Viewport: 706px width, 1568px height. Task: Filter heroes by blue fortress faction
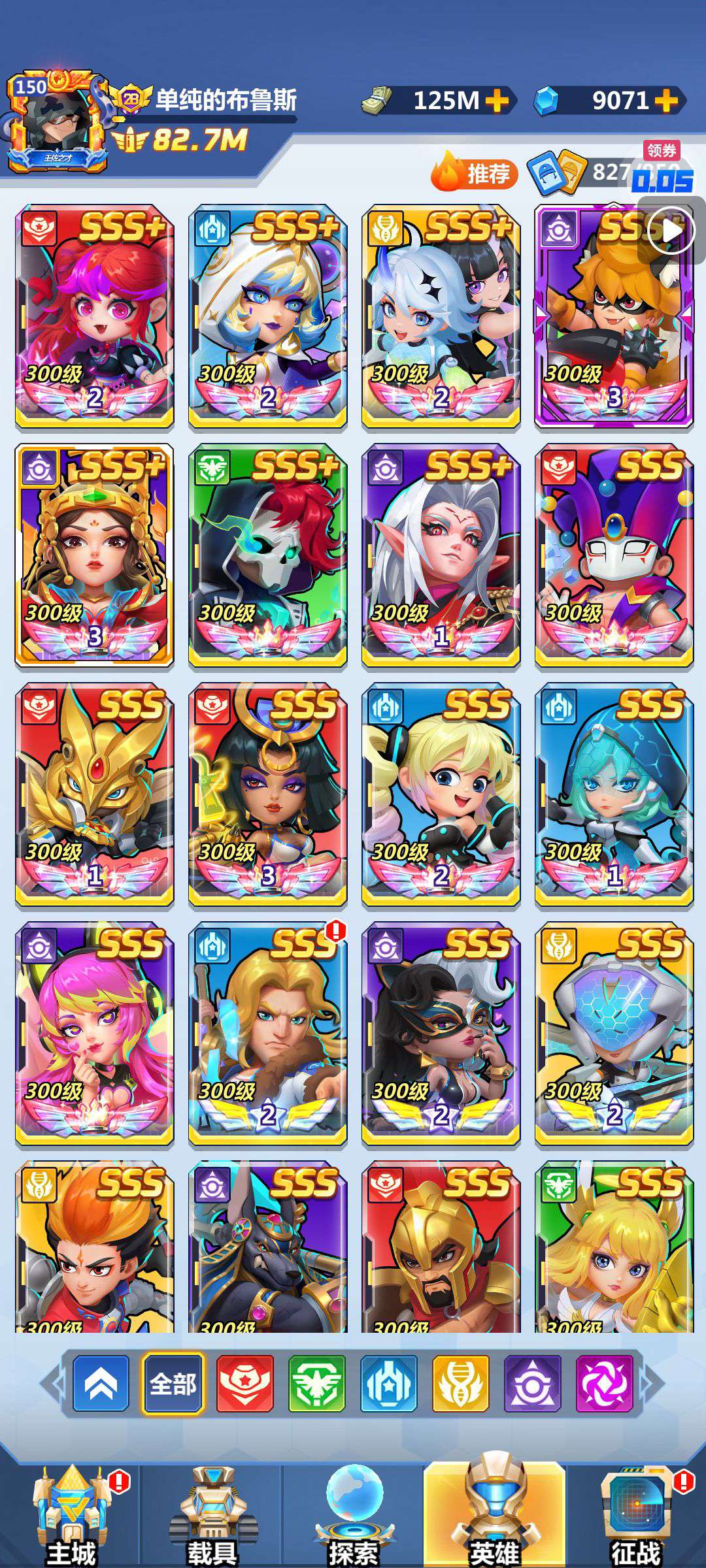pyautogui.click(x=389, y=1384)
